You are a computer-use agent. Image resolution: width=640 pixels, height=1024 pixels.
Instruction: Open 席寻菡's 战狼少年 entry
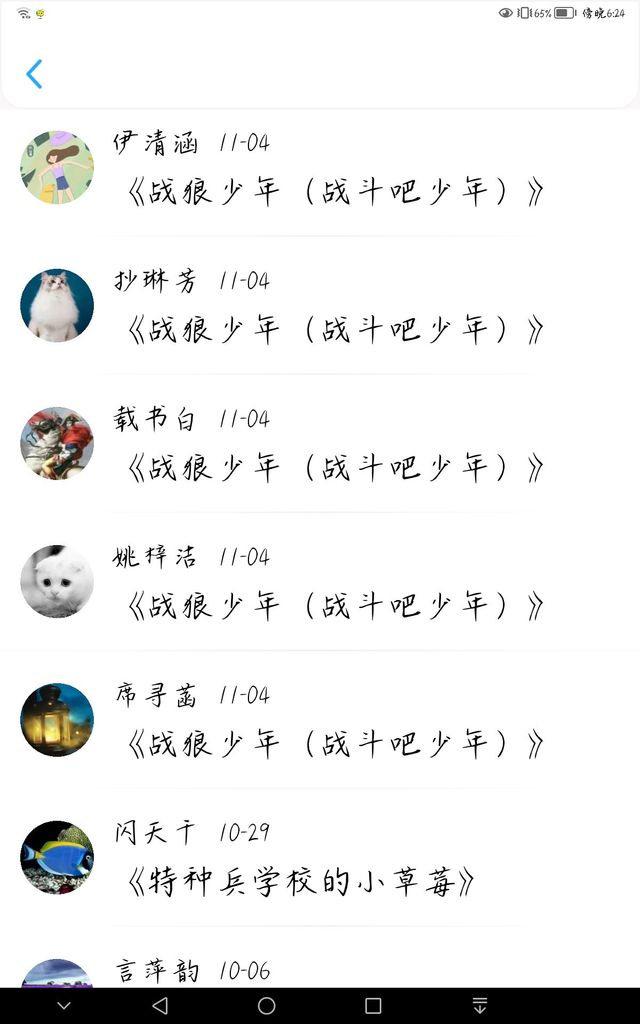(x=335, y=743)
